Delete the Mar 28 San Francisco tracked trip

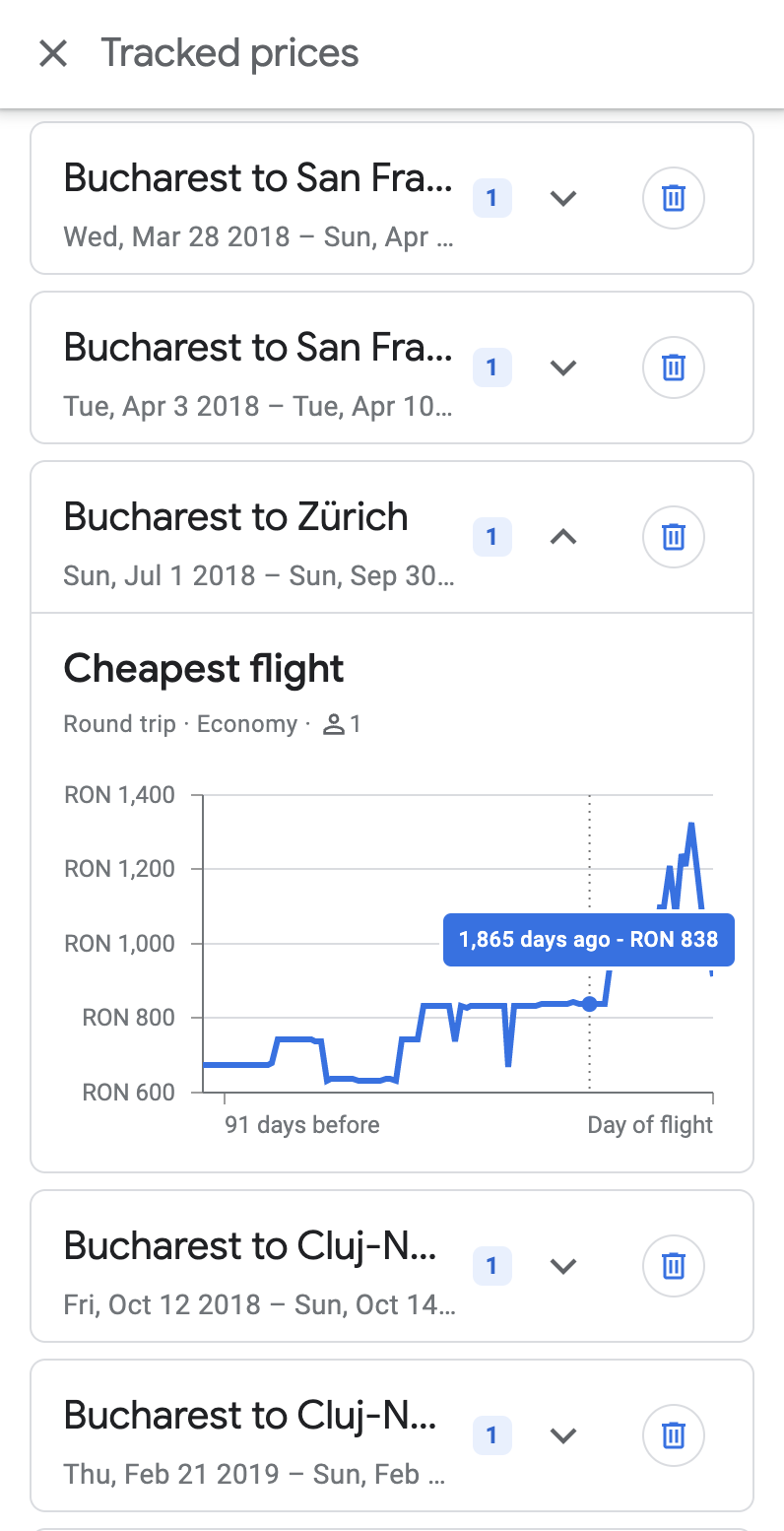[x=674, y=198]
